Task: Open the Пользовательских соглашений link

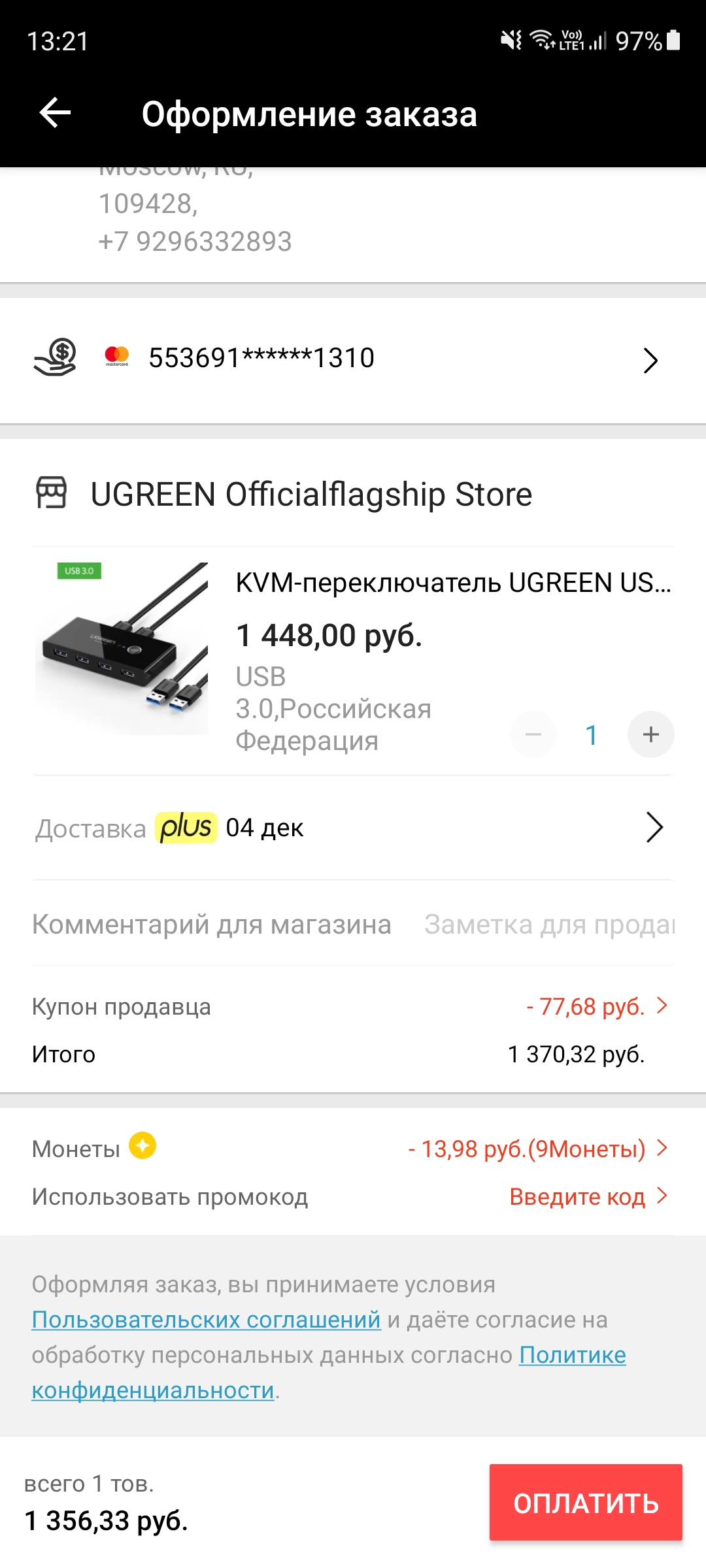Action: (x=206, y=1320)
